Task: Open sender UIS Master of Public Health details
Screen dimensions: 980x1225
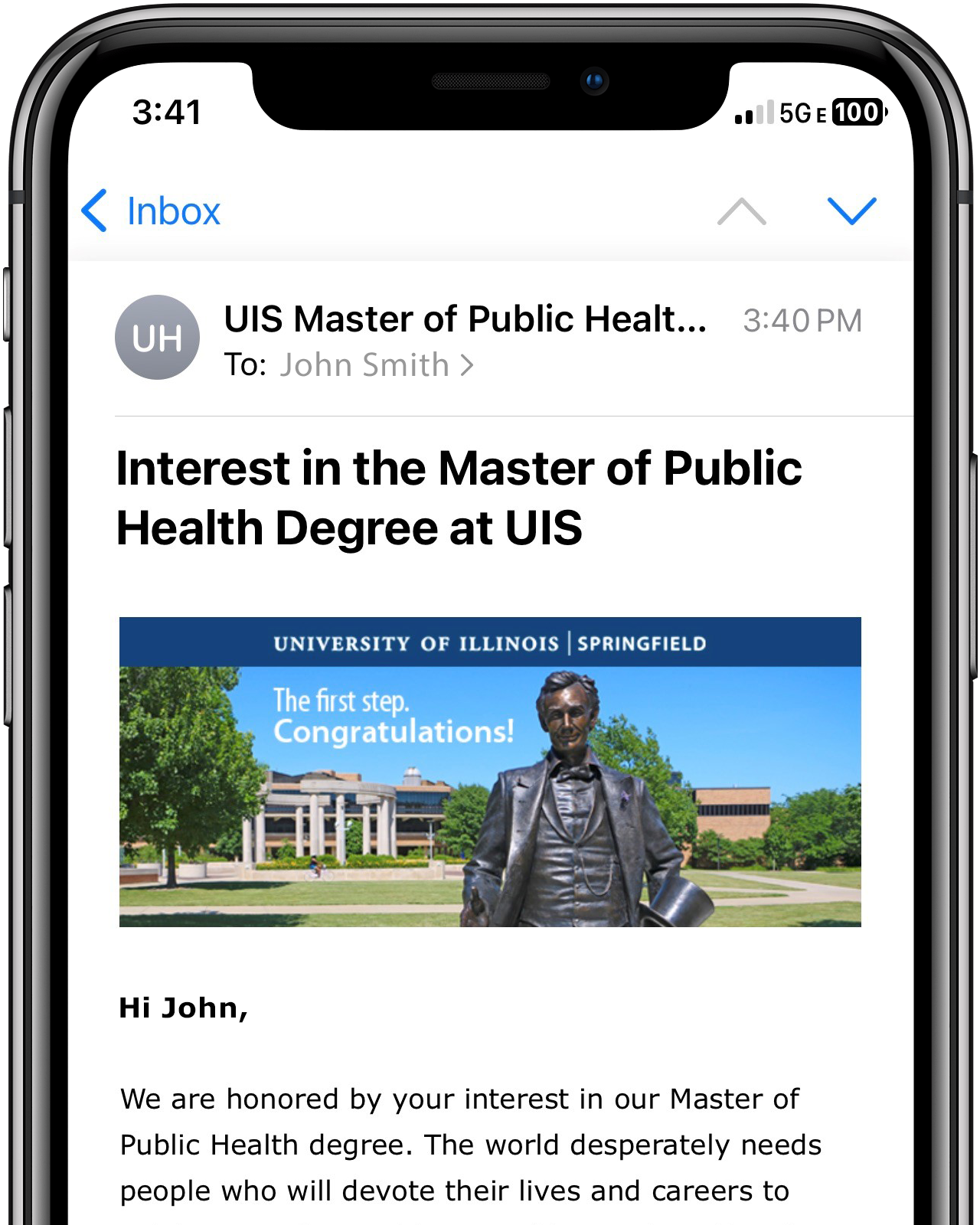Action: click(465, 319)
